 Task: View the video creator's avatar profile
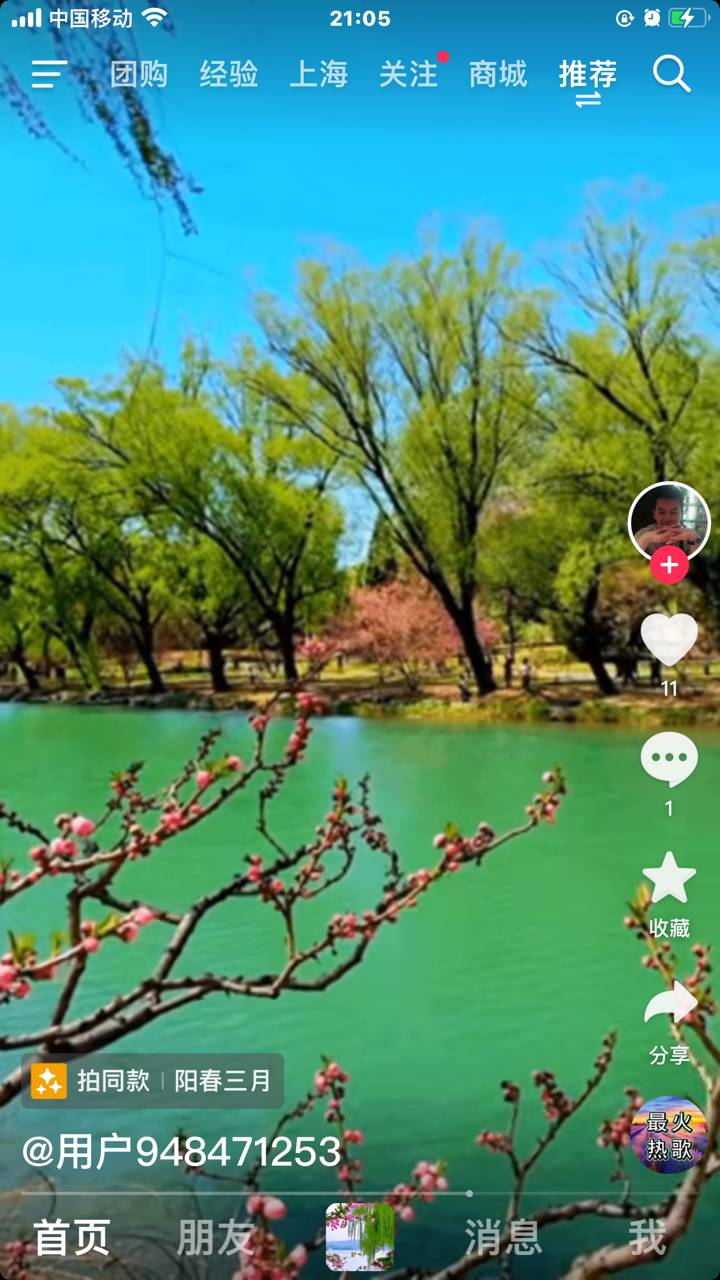(x=669, y=522)
